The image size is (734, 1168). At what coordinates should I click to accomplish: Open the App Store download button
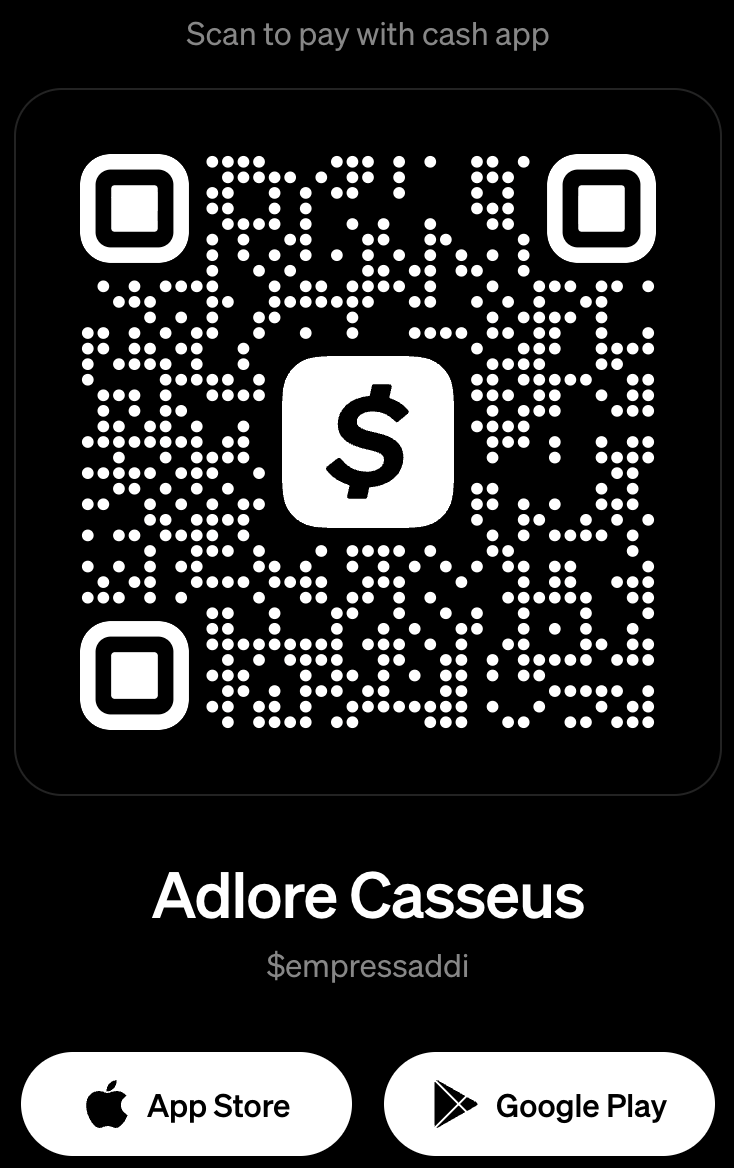click(187, 1105)
